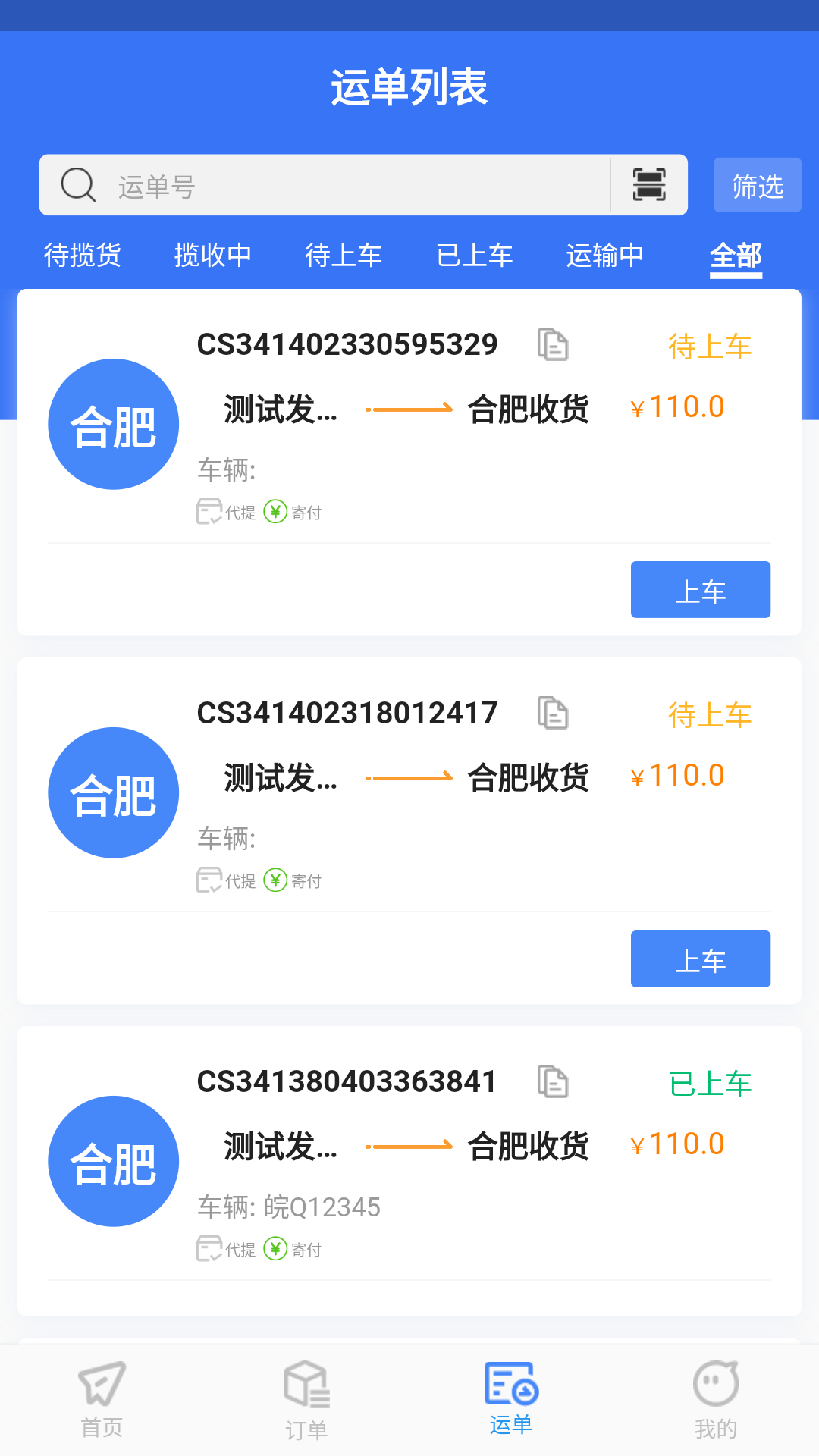Image resolution: width=819 pixels, height=1456 pixels.
Task: Select the 已上车 filter tab
Action: click(475, 256)
